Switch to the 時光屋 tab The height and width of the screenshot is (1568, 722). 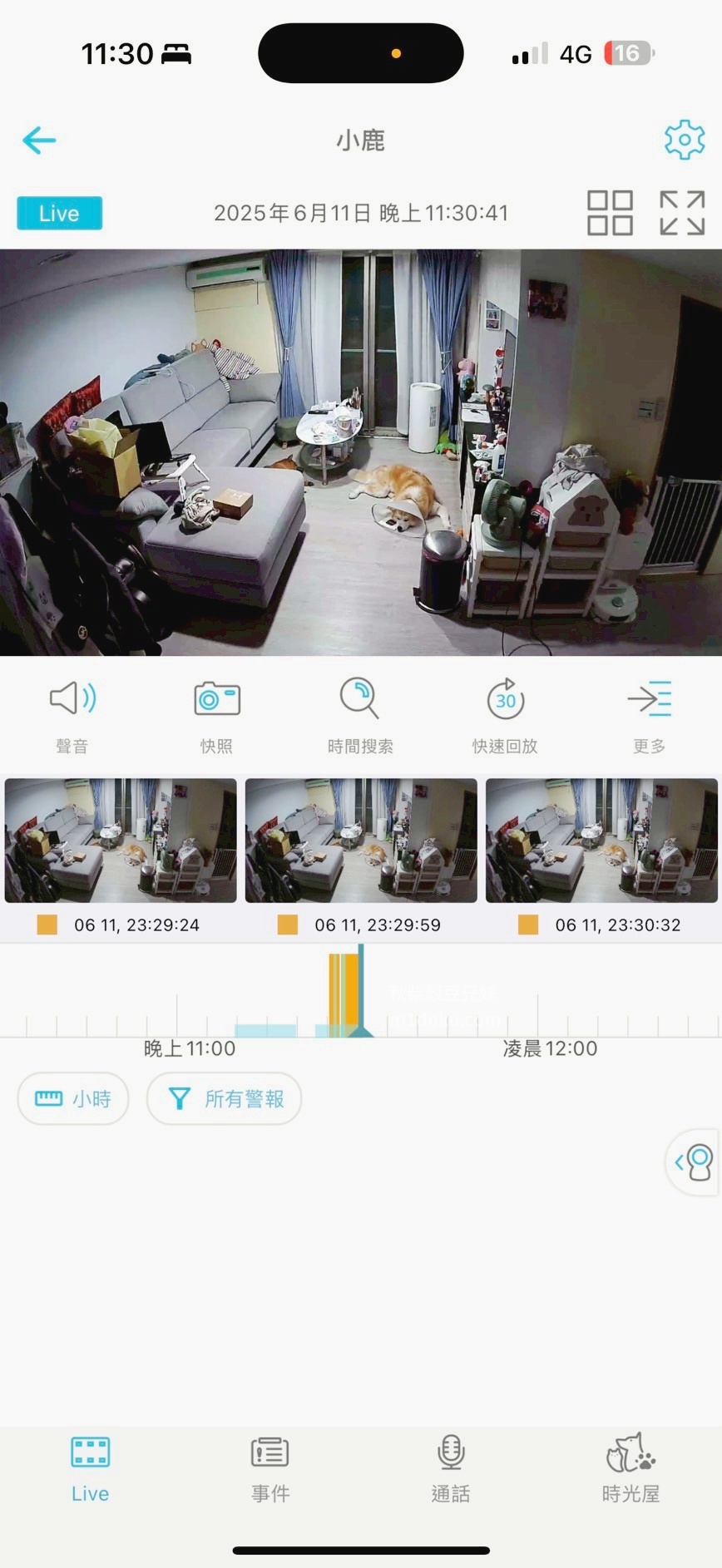[x=631, y=1470]
